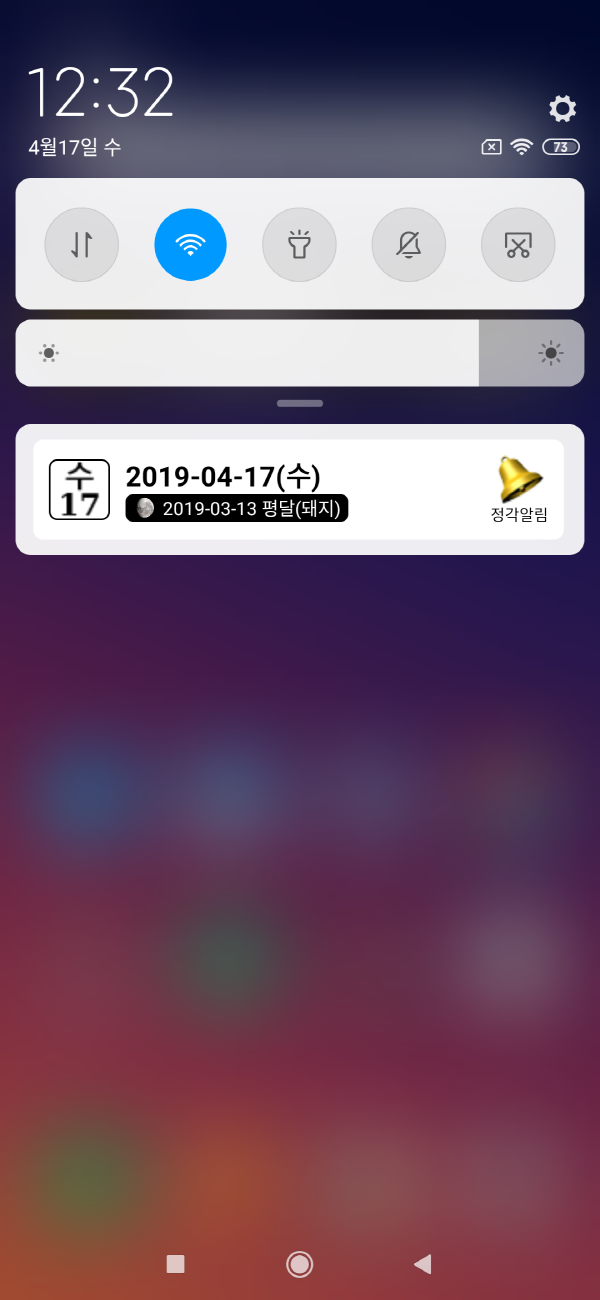Turn on the flashlight
This screenshot has width=600, height=1300.
click(x=299, y=245)
